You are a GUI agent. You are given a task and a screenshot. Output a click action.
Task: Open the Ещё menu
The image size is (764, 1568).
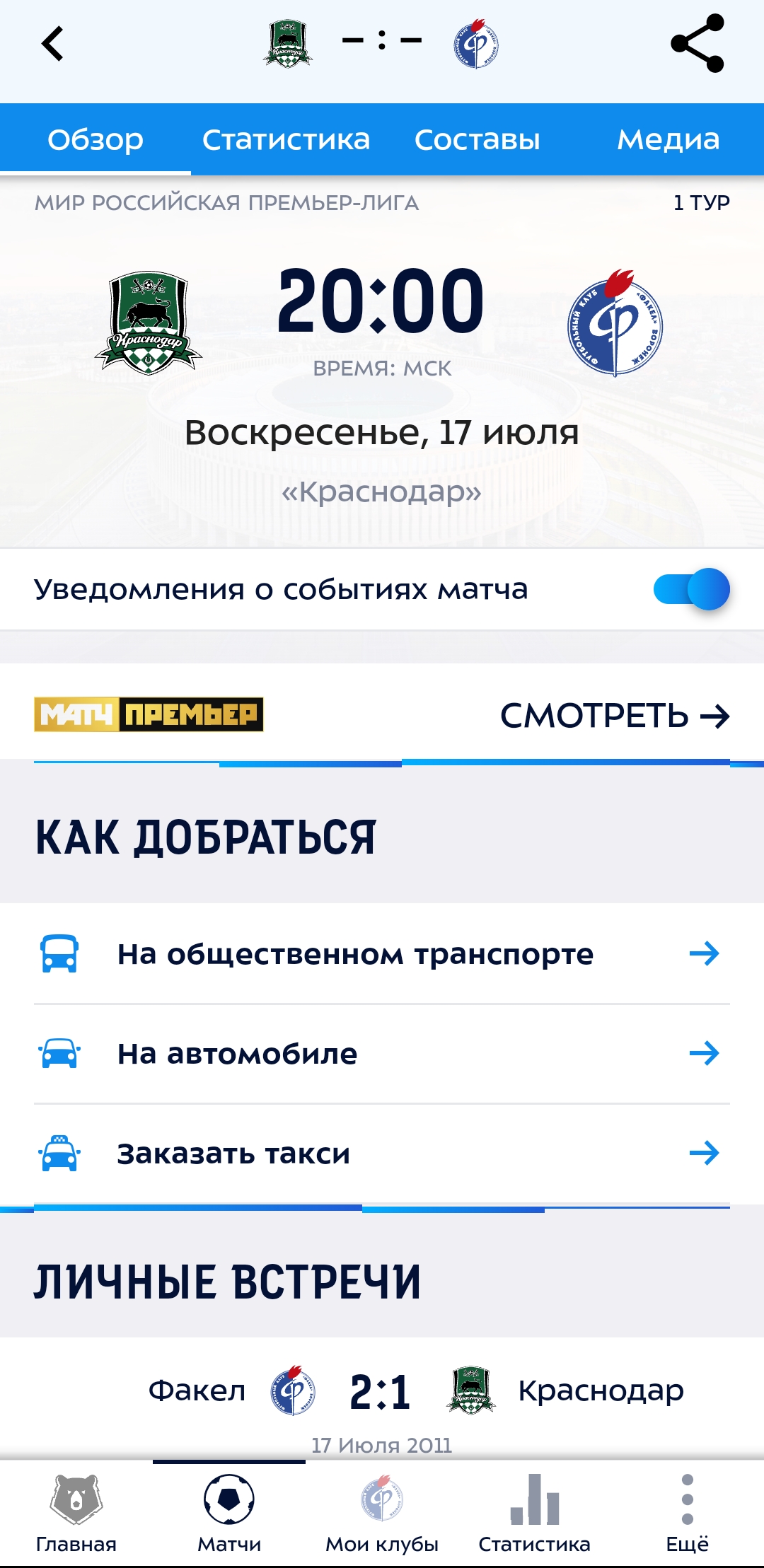click(x=687, y=1514)
